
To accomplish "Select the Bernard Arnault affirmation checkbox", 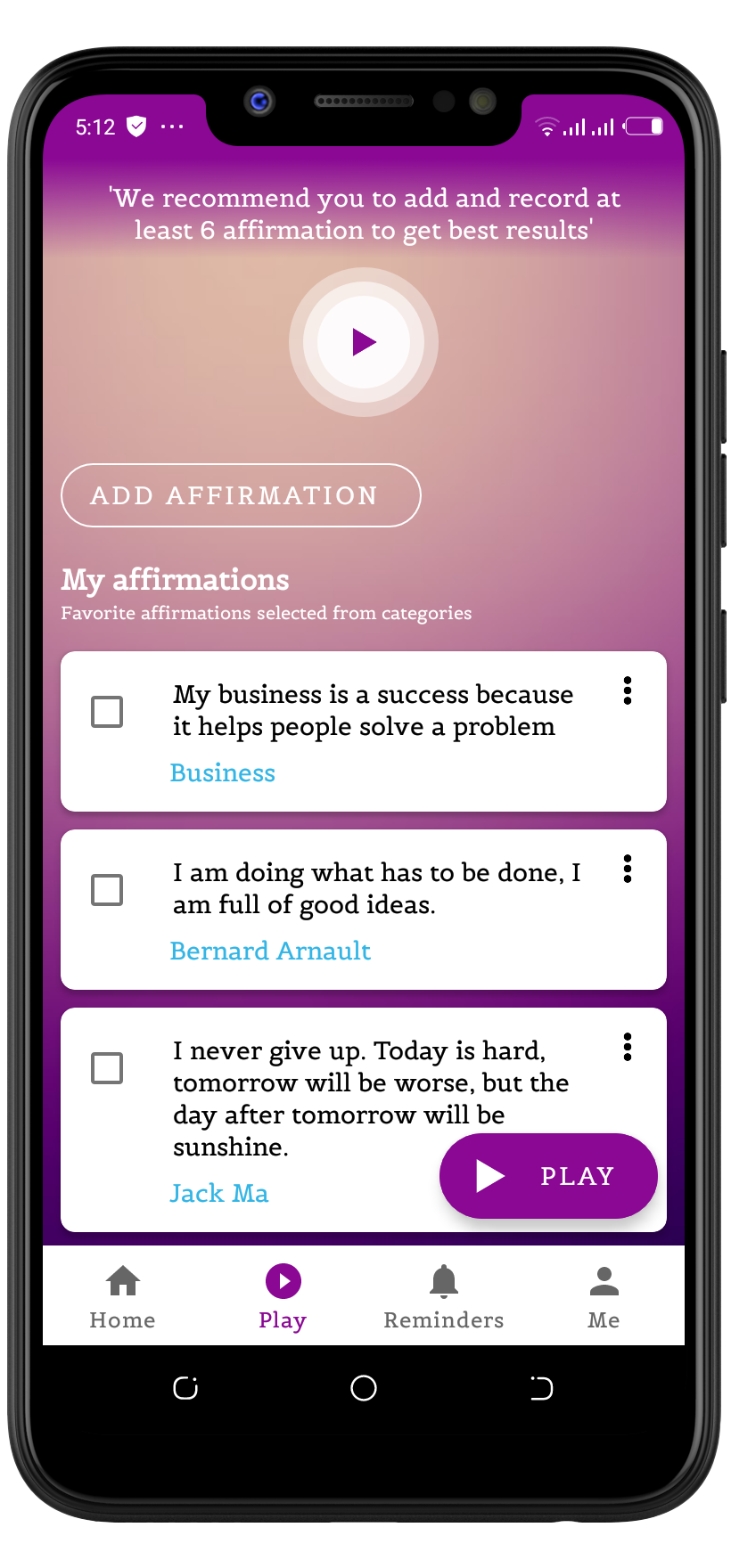I will (107, 890).
